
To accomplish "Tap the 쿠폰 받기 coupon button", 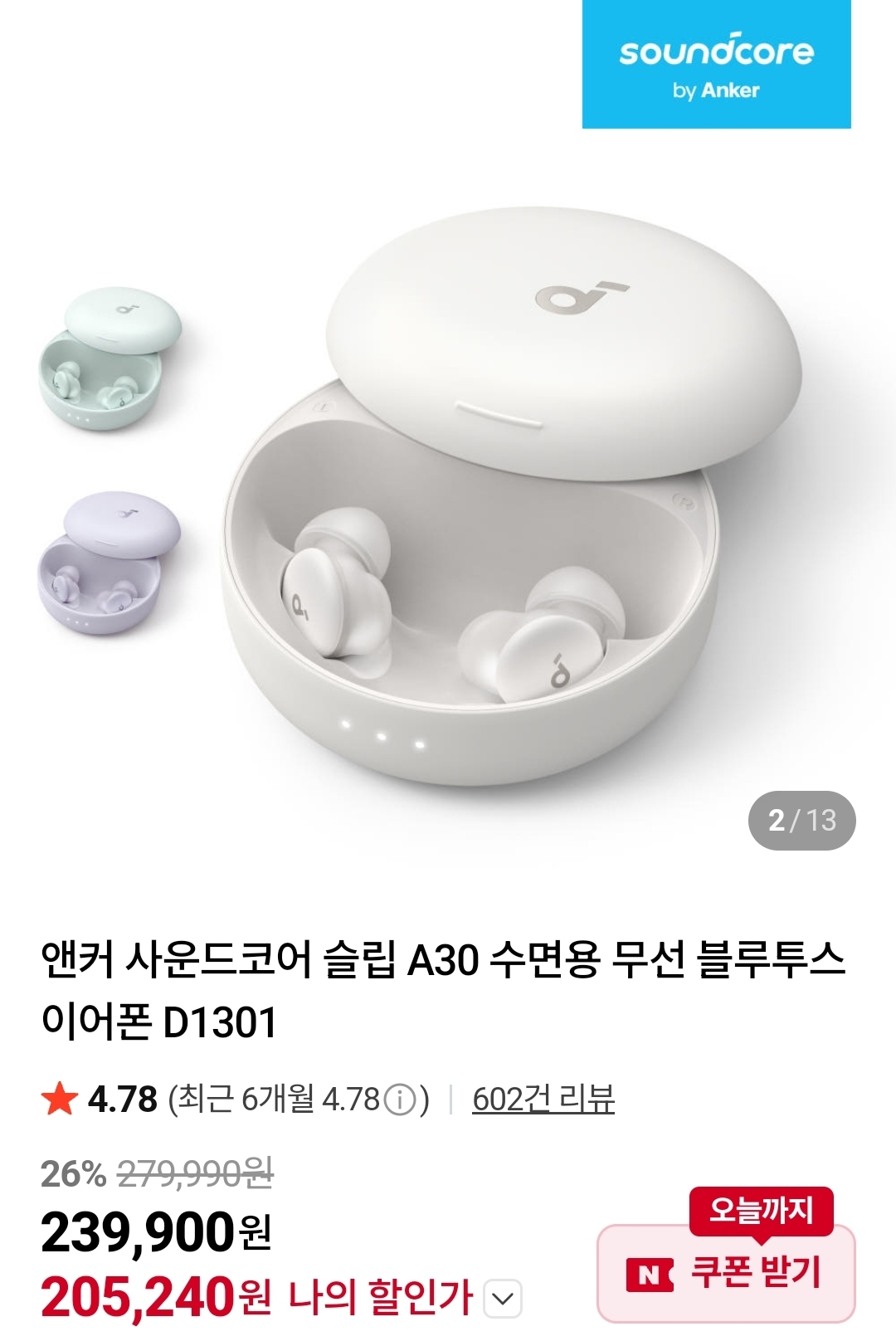I will [x=726, y=1272].
